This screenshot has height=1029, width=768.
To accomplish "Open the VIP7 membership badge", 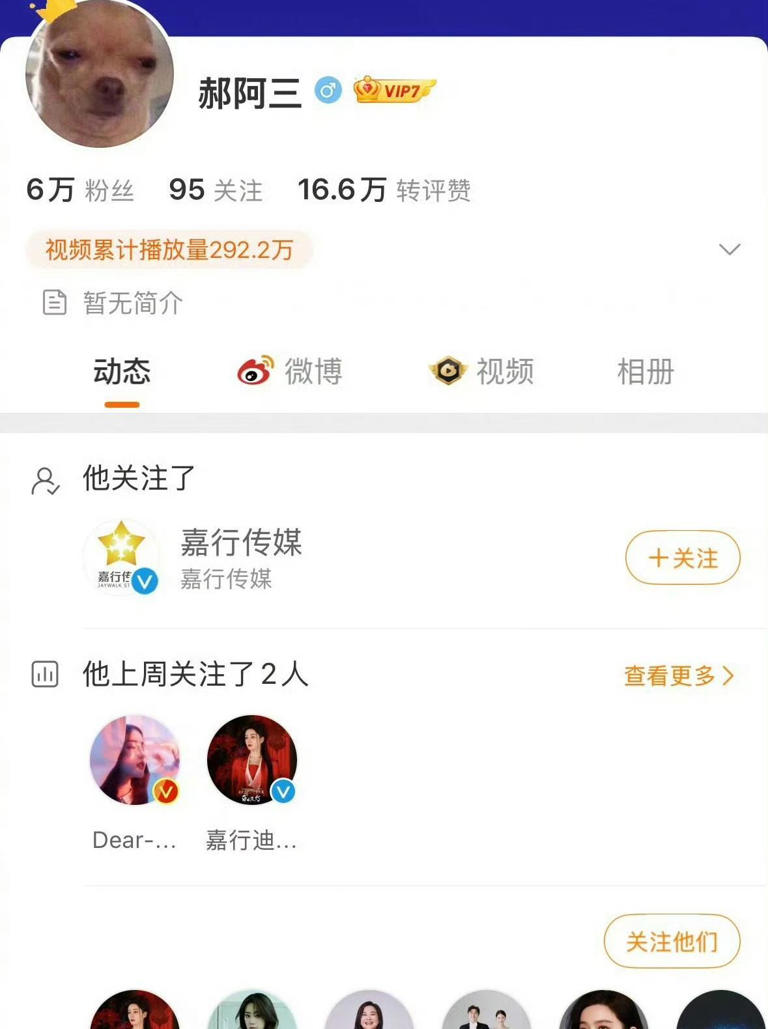I will click(393, 89).
